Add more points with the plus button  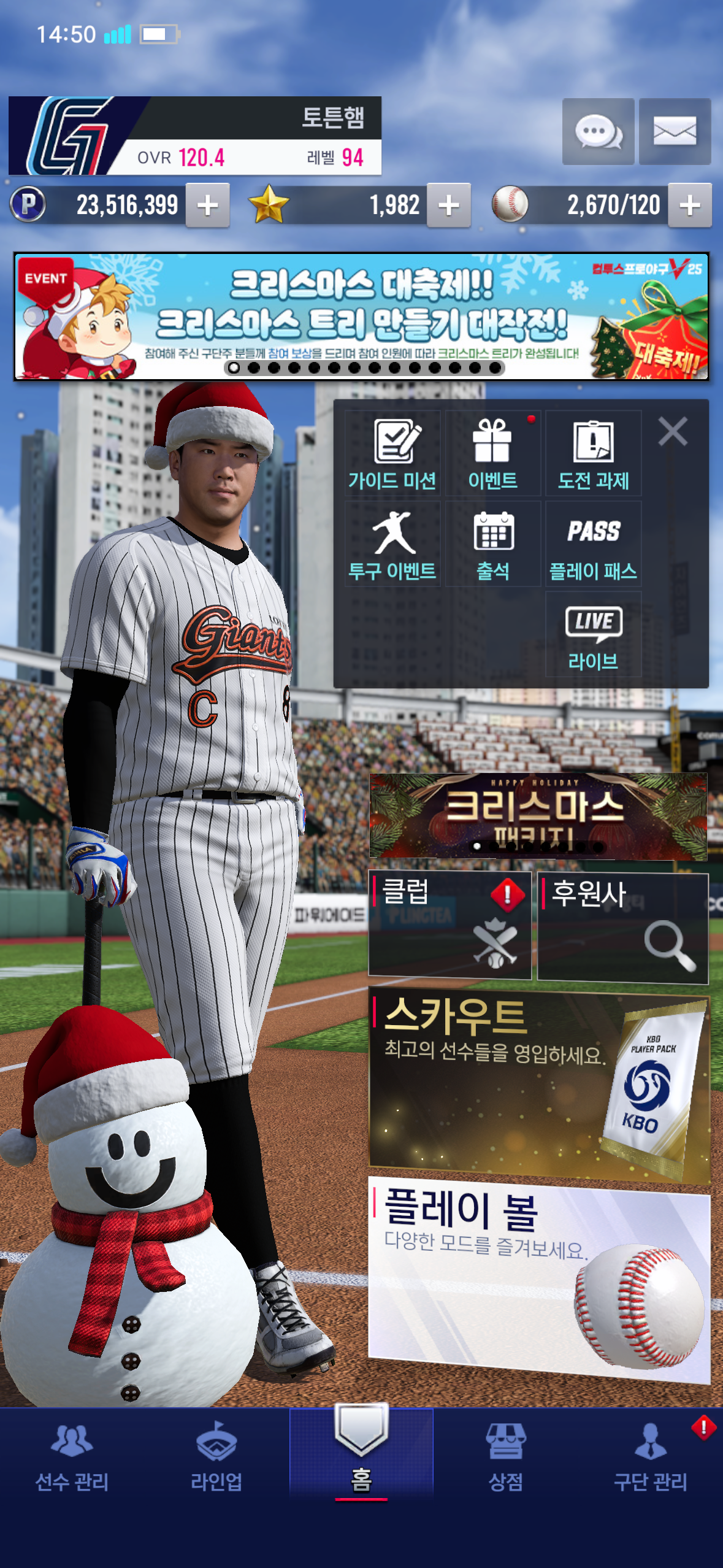pos(208,206)
